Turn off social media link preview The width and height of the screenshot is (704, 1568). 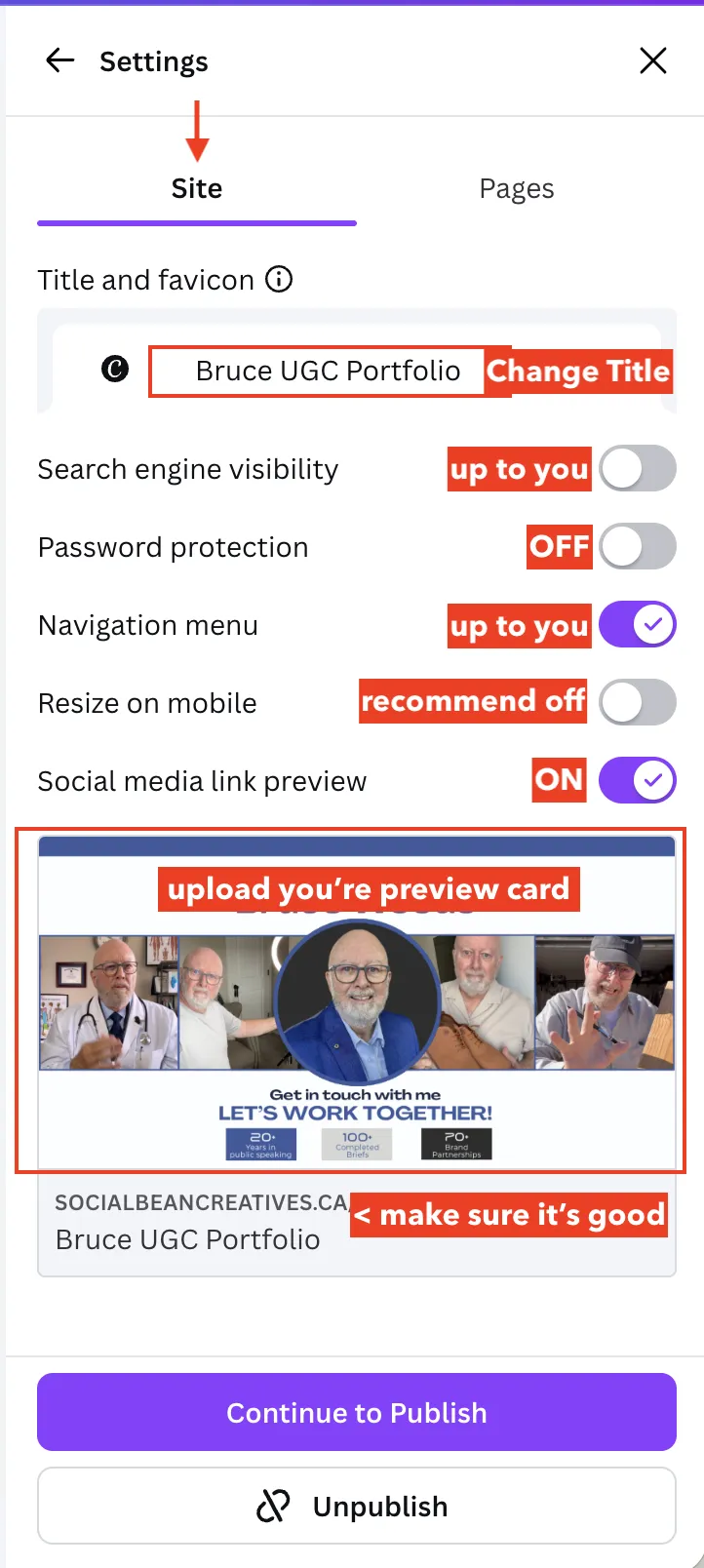click(637, 780)
